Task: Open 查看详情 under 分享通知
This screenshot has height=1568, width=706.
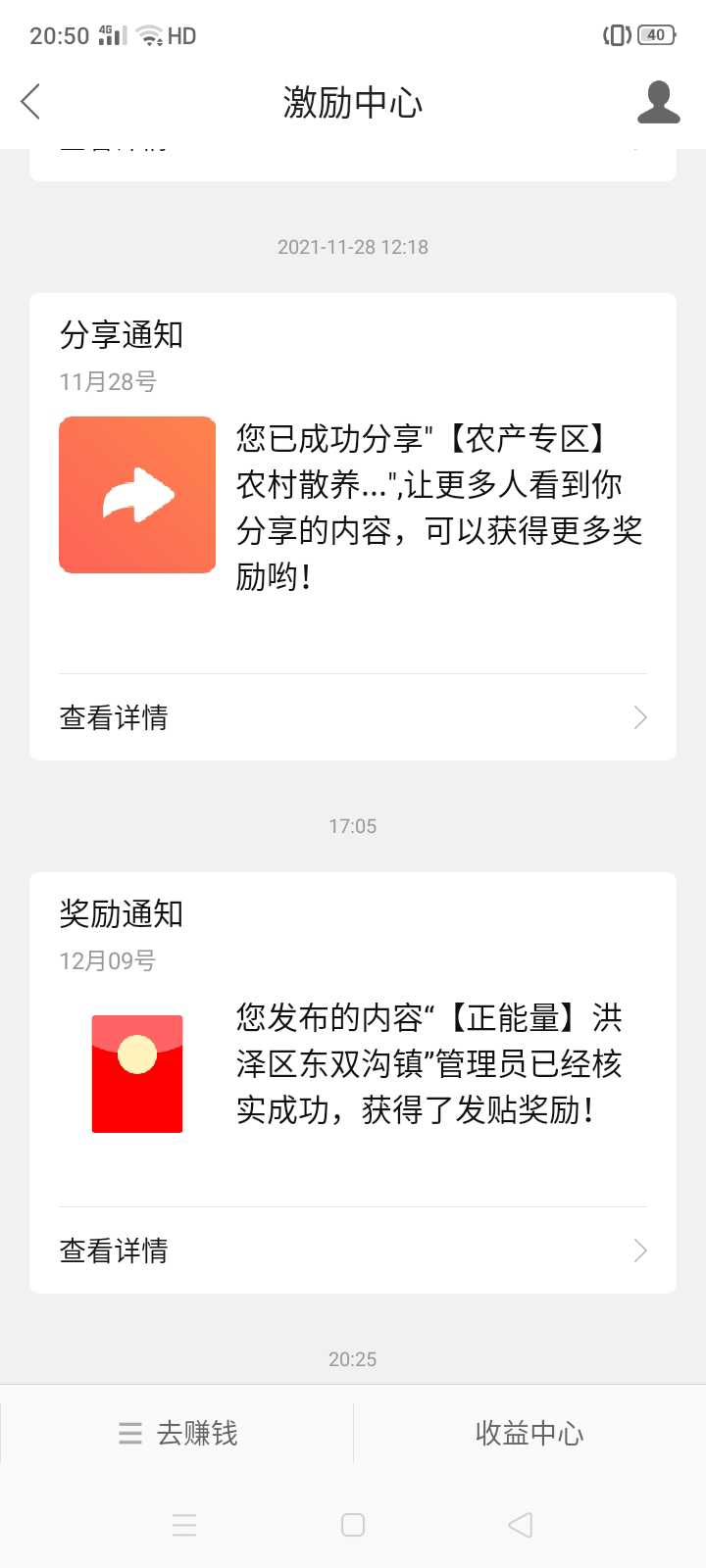Action: [x=353, y=717]
